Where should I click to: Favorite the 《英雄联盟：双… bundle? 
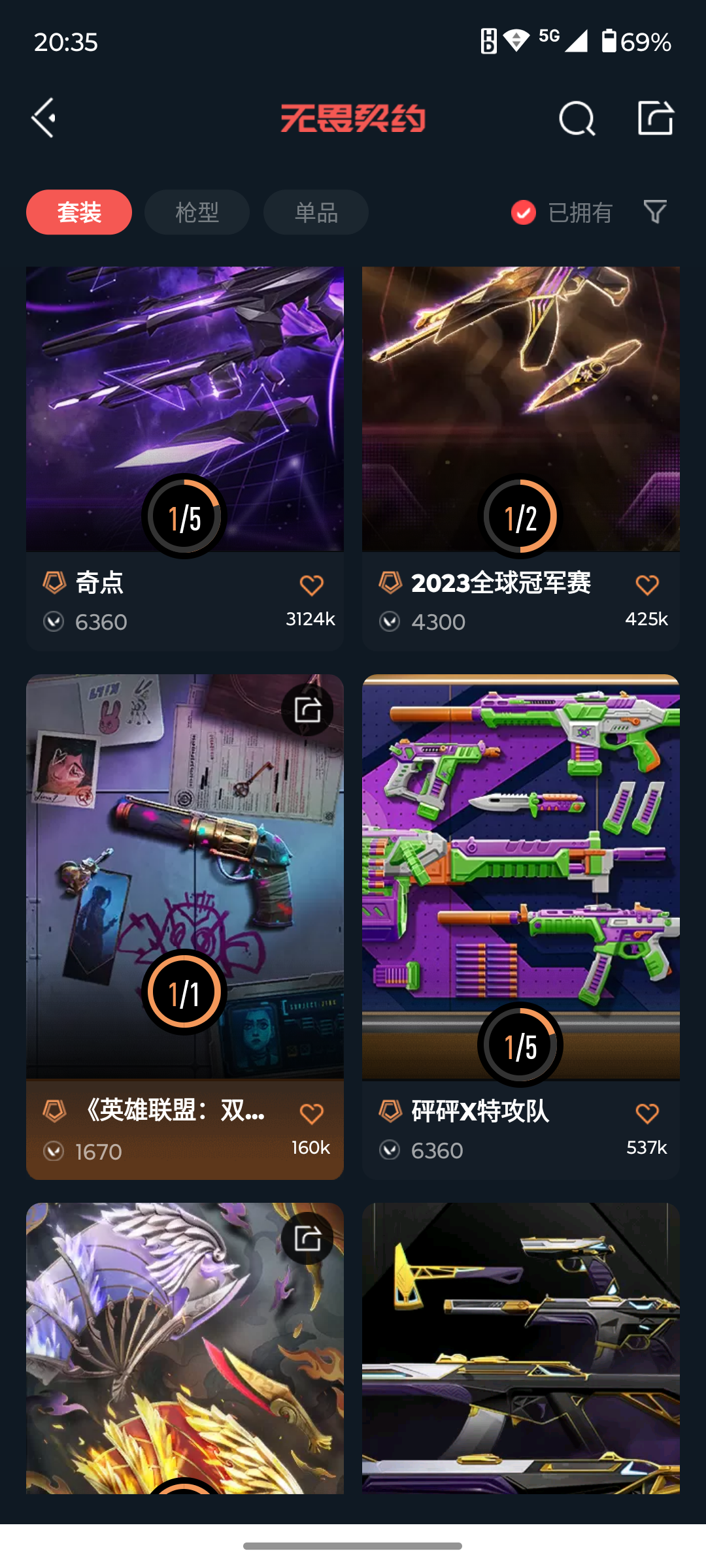[x=311, y=1114]
